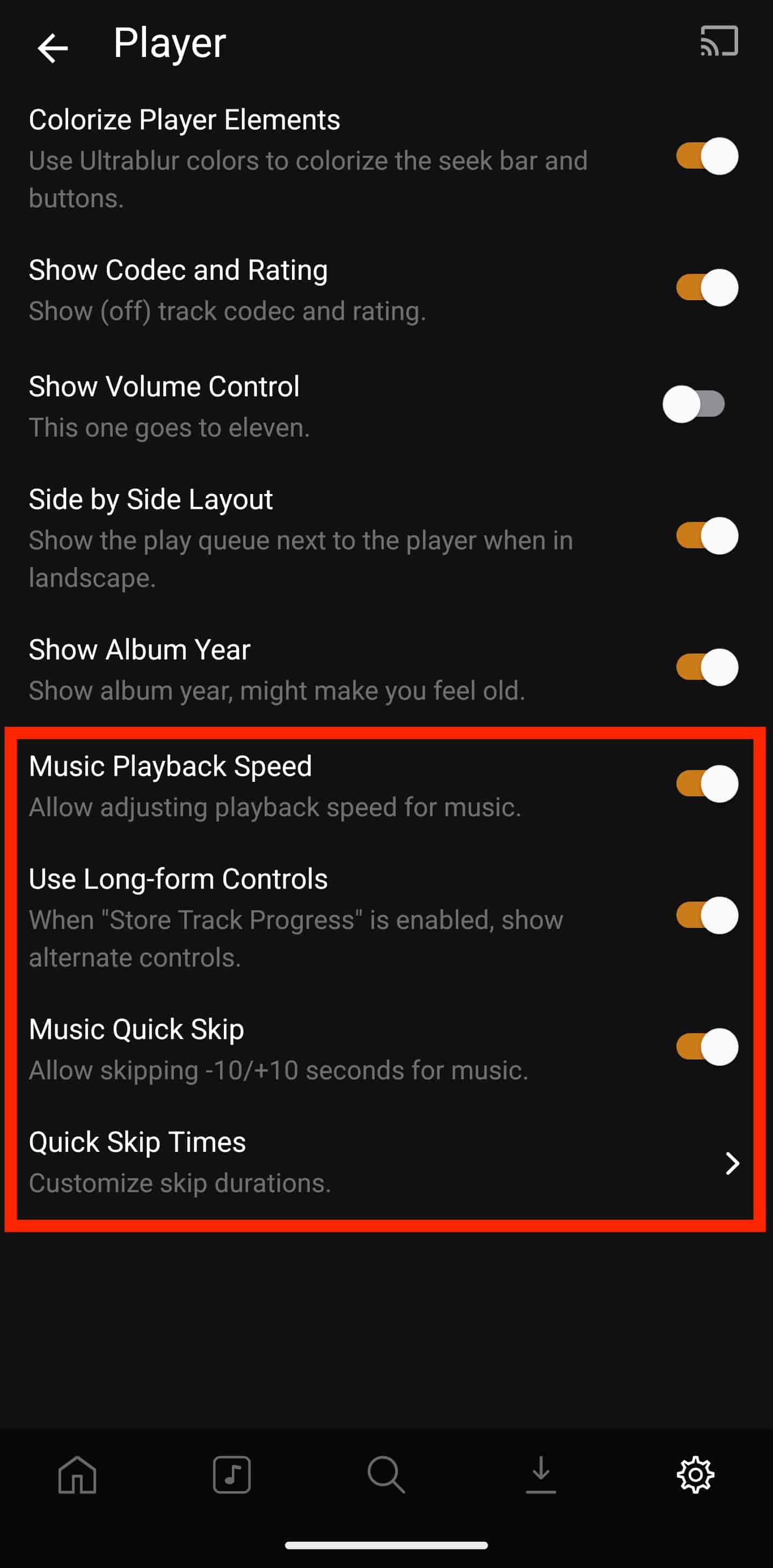Open the Cast icon to stream
Screen dimensions: 773x1568
click(x=718, y=41)
